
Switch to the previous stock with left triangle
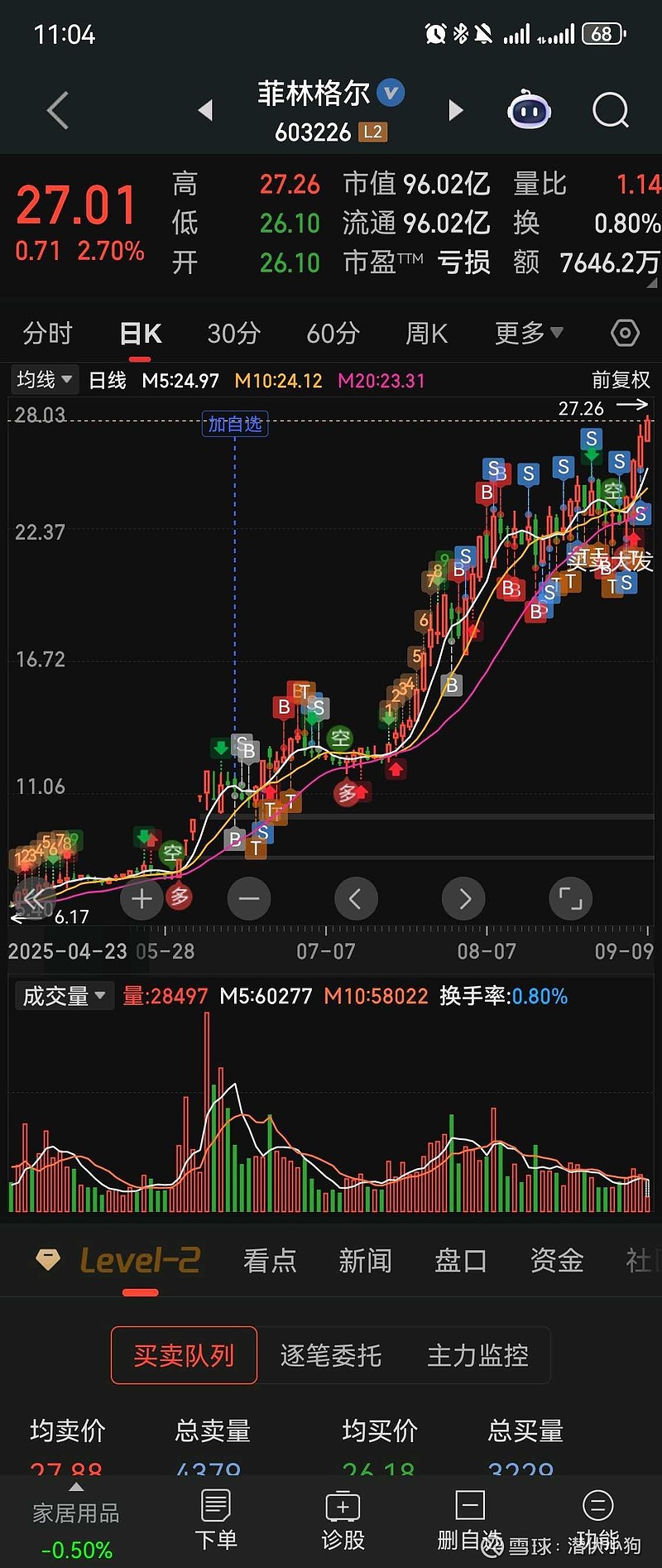[206, 110]
